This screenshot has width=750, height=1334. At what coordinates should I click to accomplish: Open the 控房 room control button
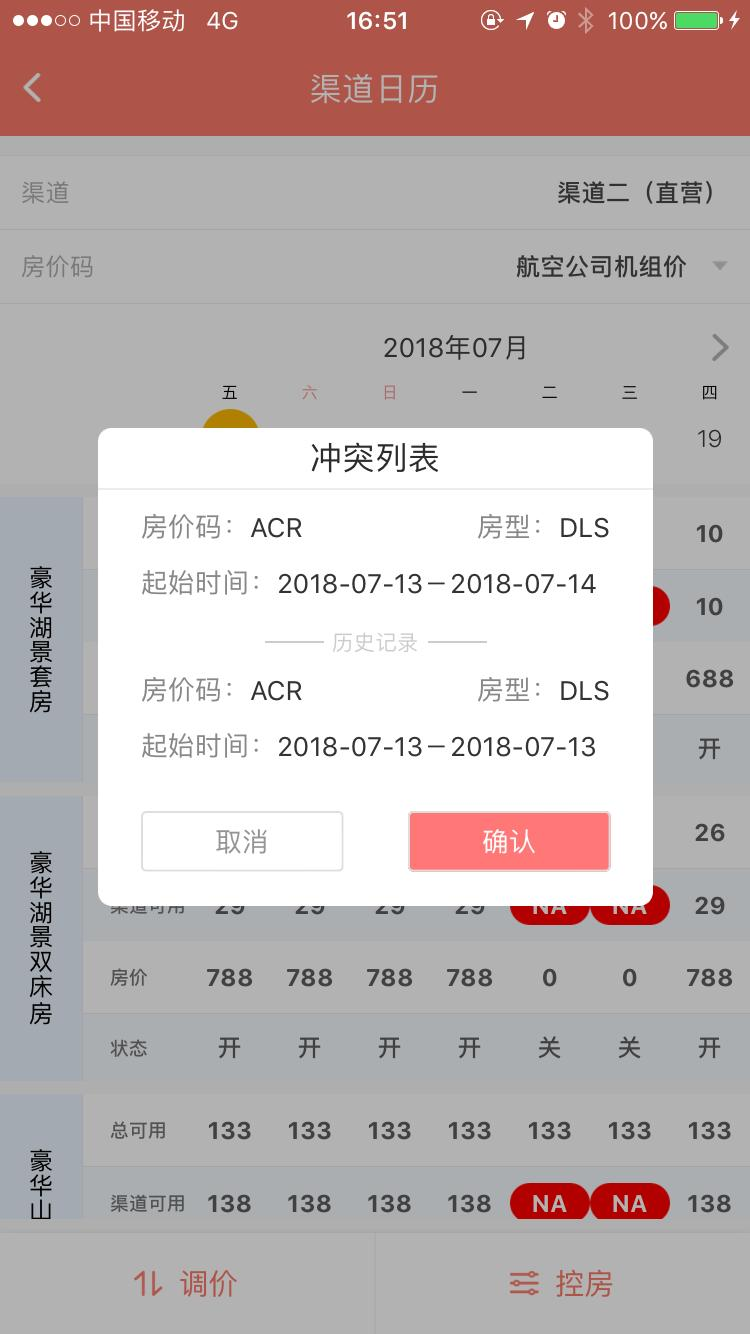[x=562, y=1283]
